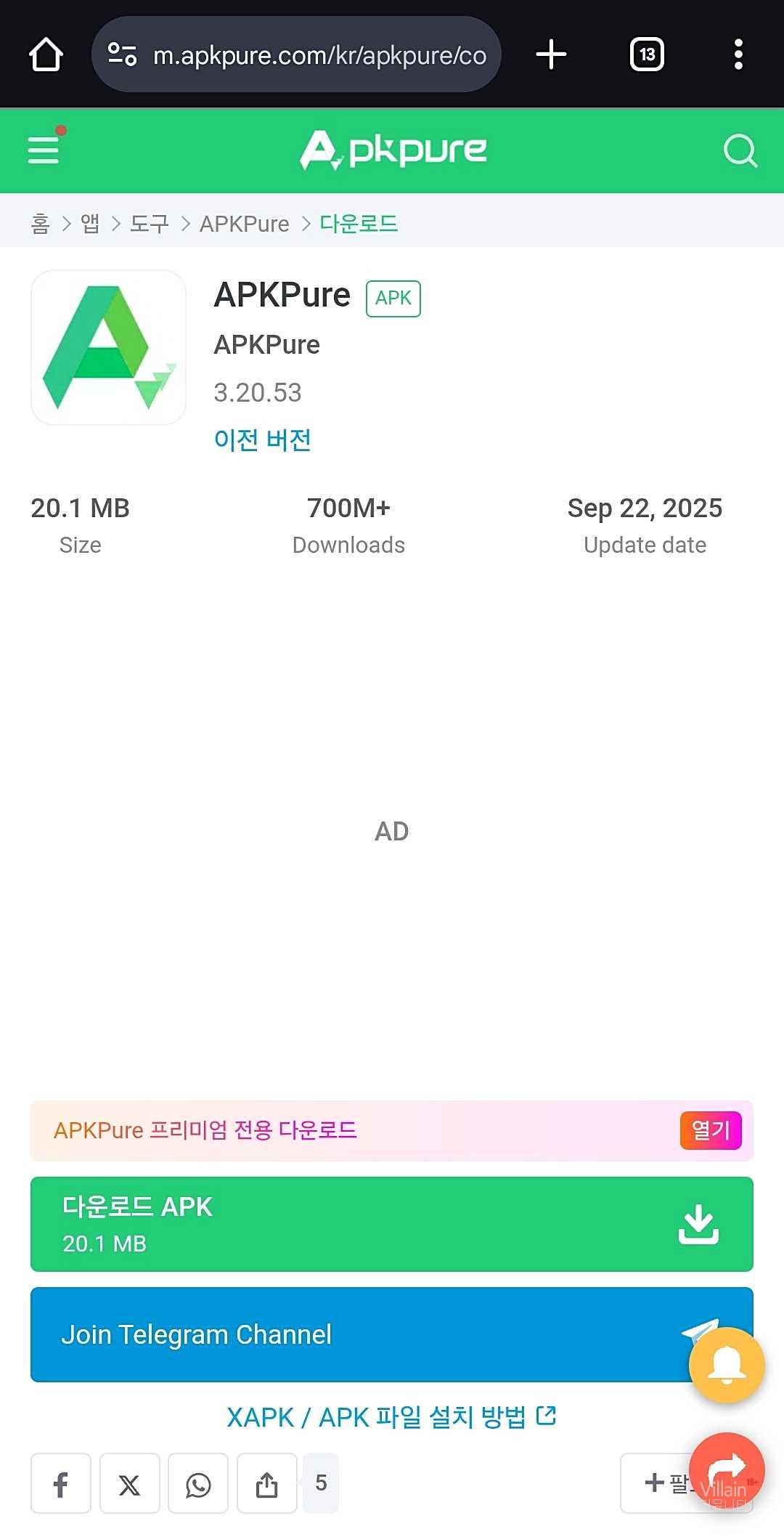Open the APKPure breadcrumb link
784x1537 pixels.
pos(244,224)
